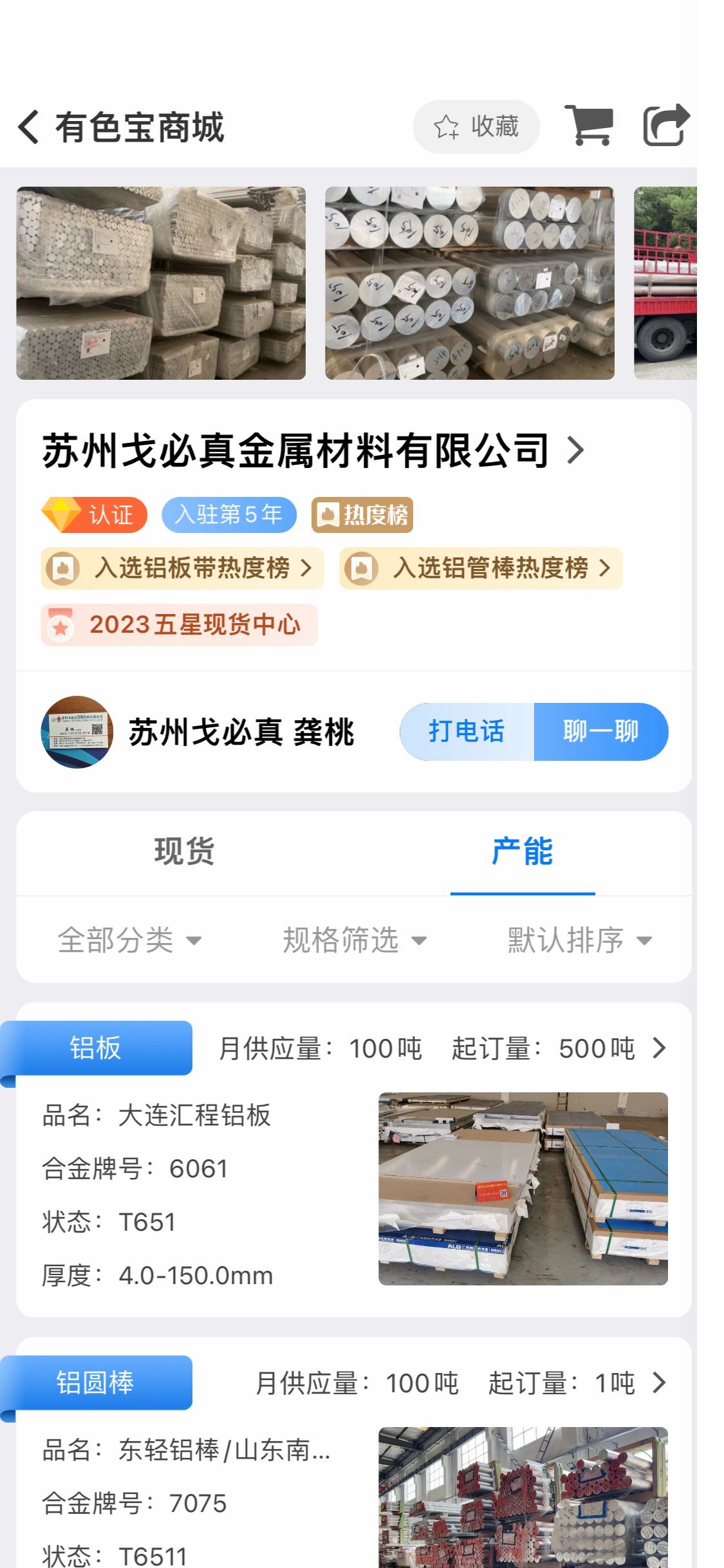Viewport: 724px width, 1568px height.
Task: Tap 收藏 to favorite this shop
Action: 476,127
